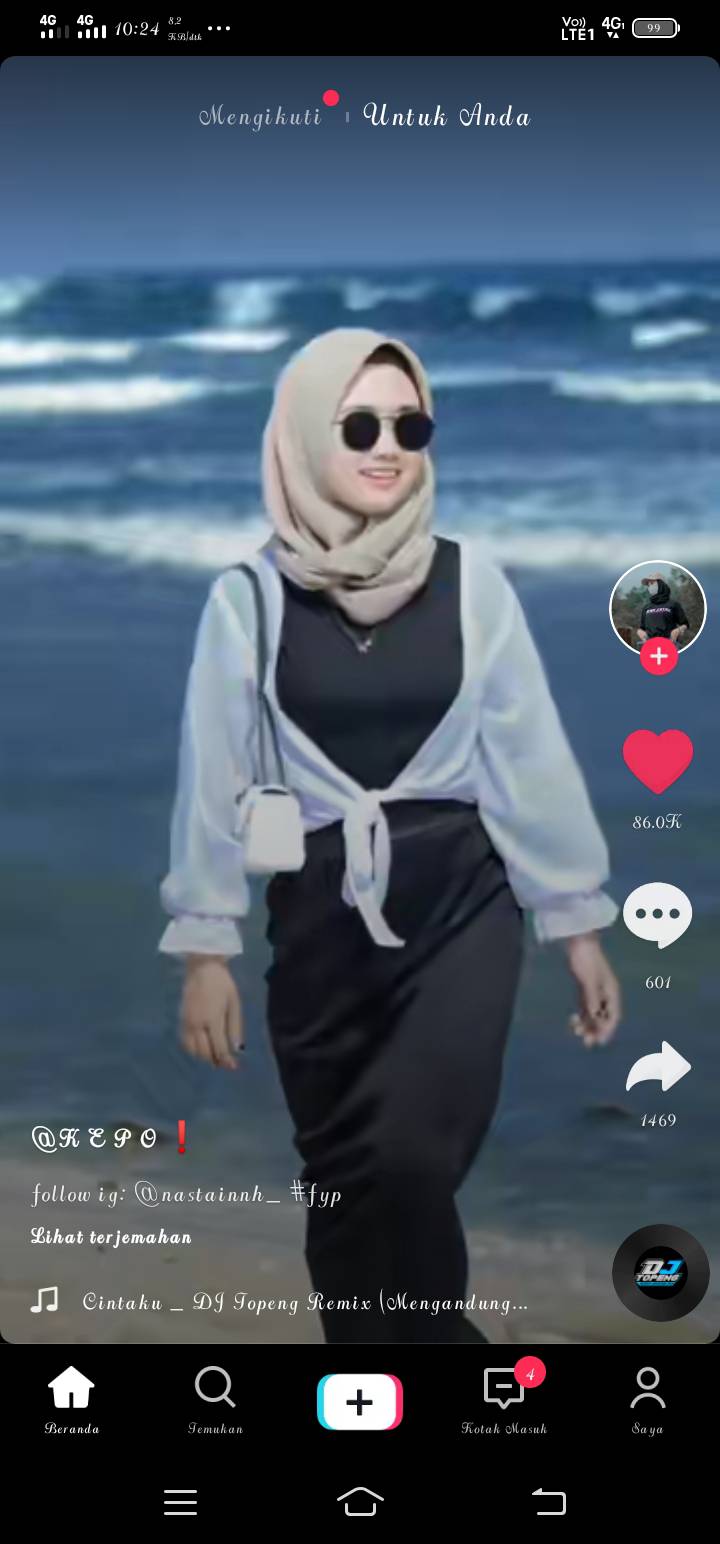
Task: Open the @KEPO username profile
Action: pos(96,1138)
